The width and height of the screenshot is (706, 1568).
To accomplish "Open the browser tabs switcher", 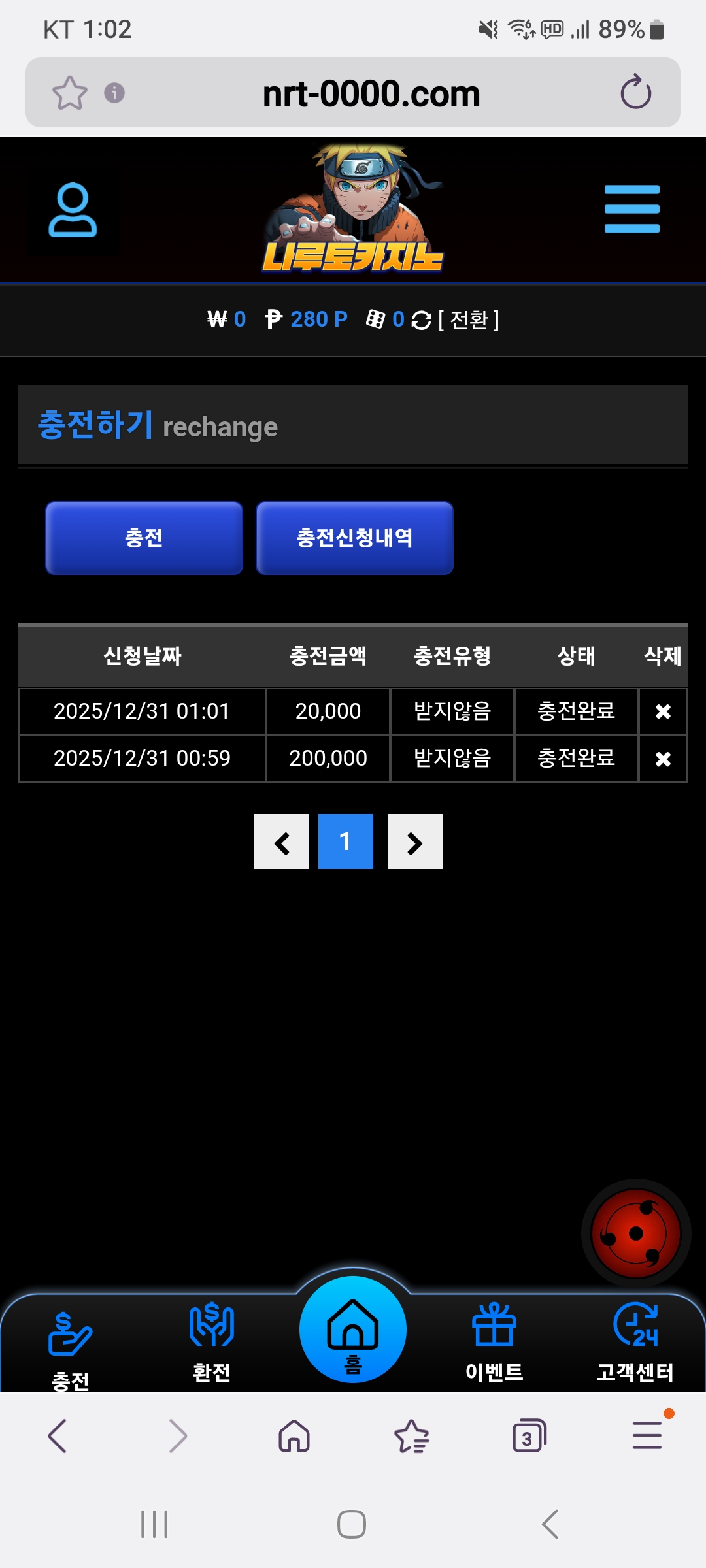I will (x=529, y=1436).
